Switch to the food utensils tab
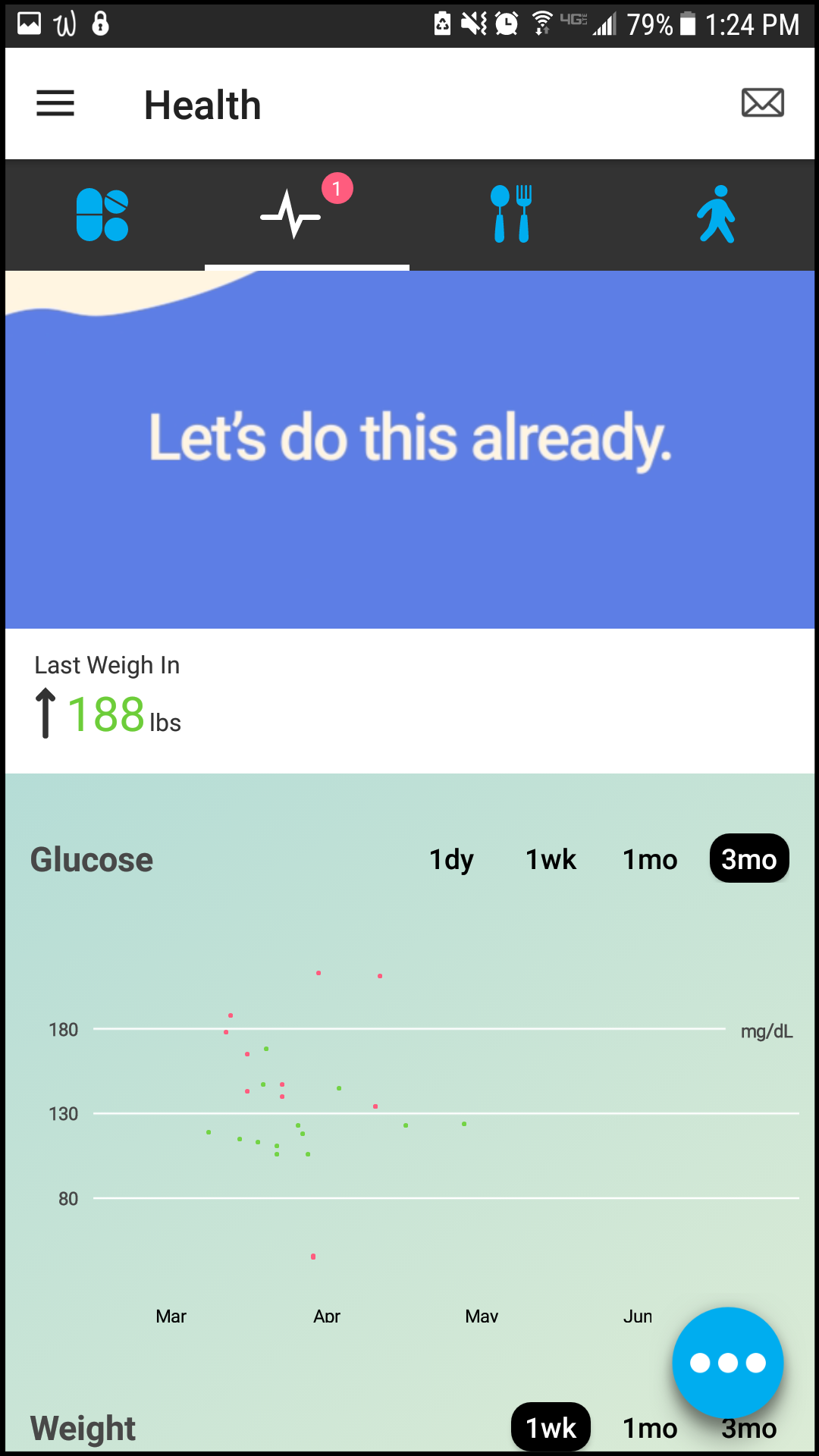This screenshot has height=1456, width=819. point(512,215)
